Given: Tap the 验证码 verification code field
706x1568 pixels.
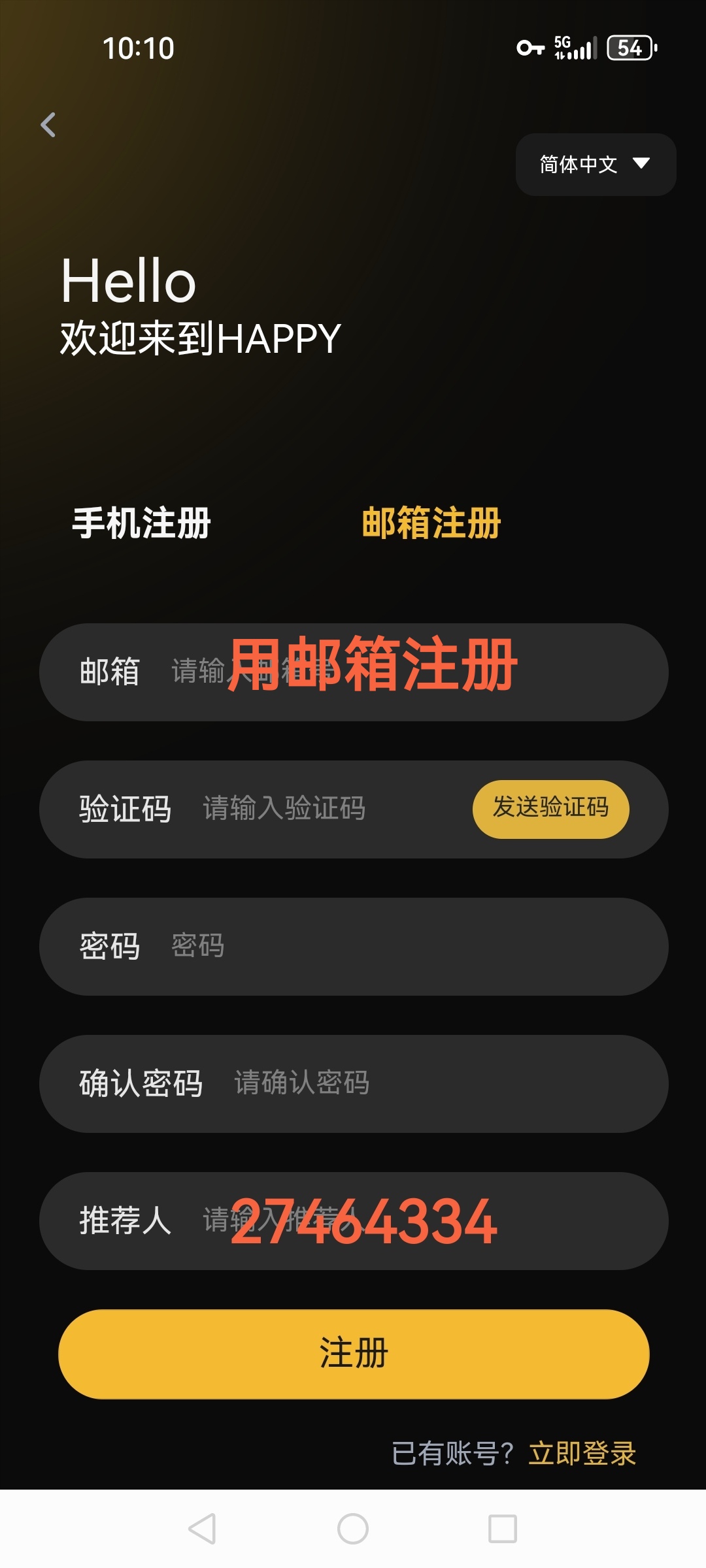Looking at the screenshot, I should pos(327,809).
